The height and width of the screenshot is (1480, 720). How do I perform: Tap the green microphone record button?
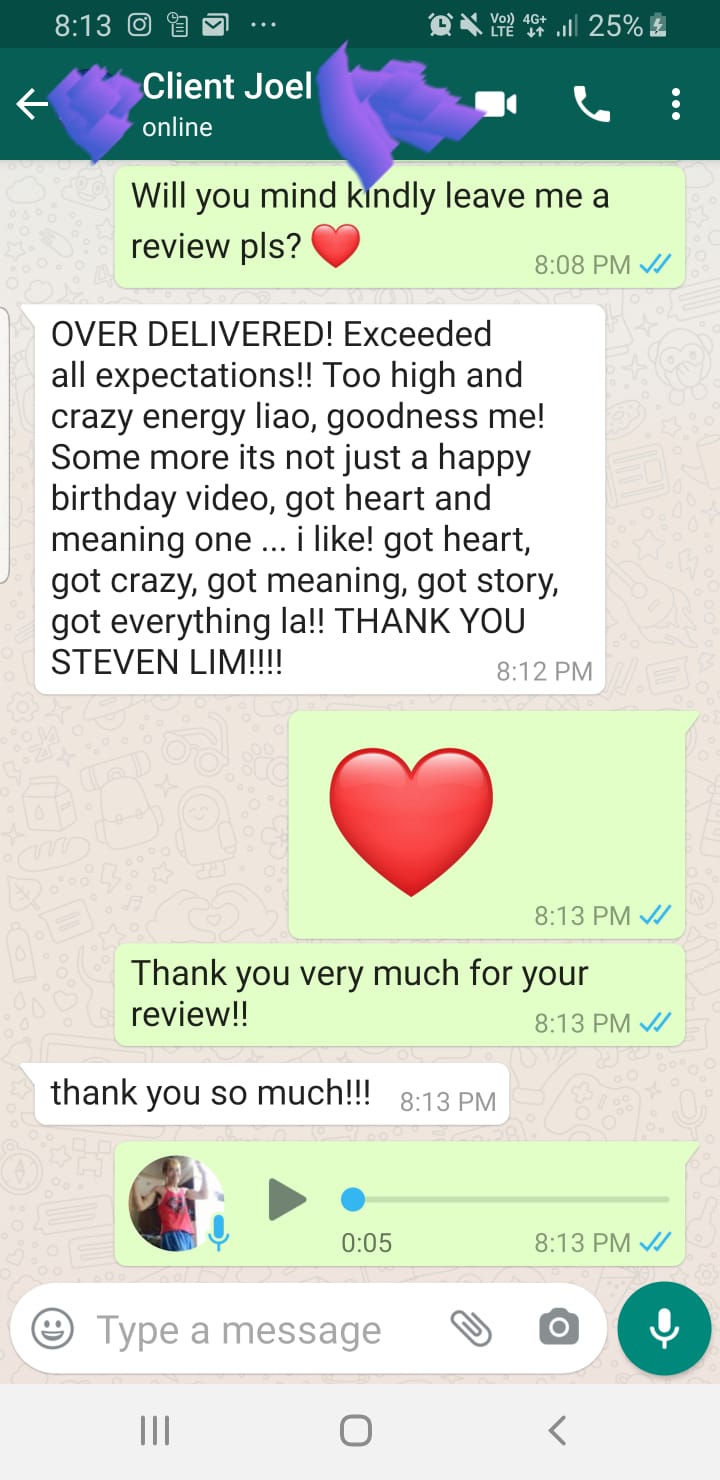[x=663, y=1328]
